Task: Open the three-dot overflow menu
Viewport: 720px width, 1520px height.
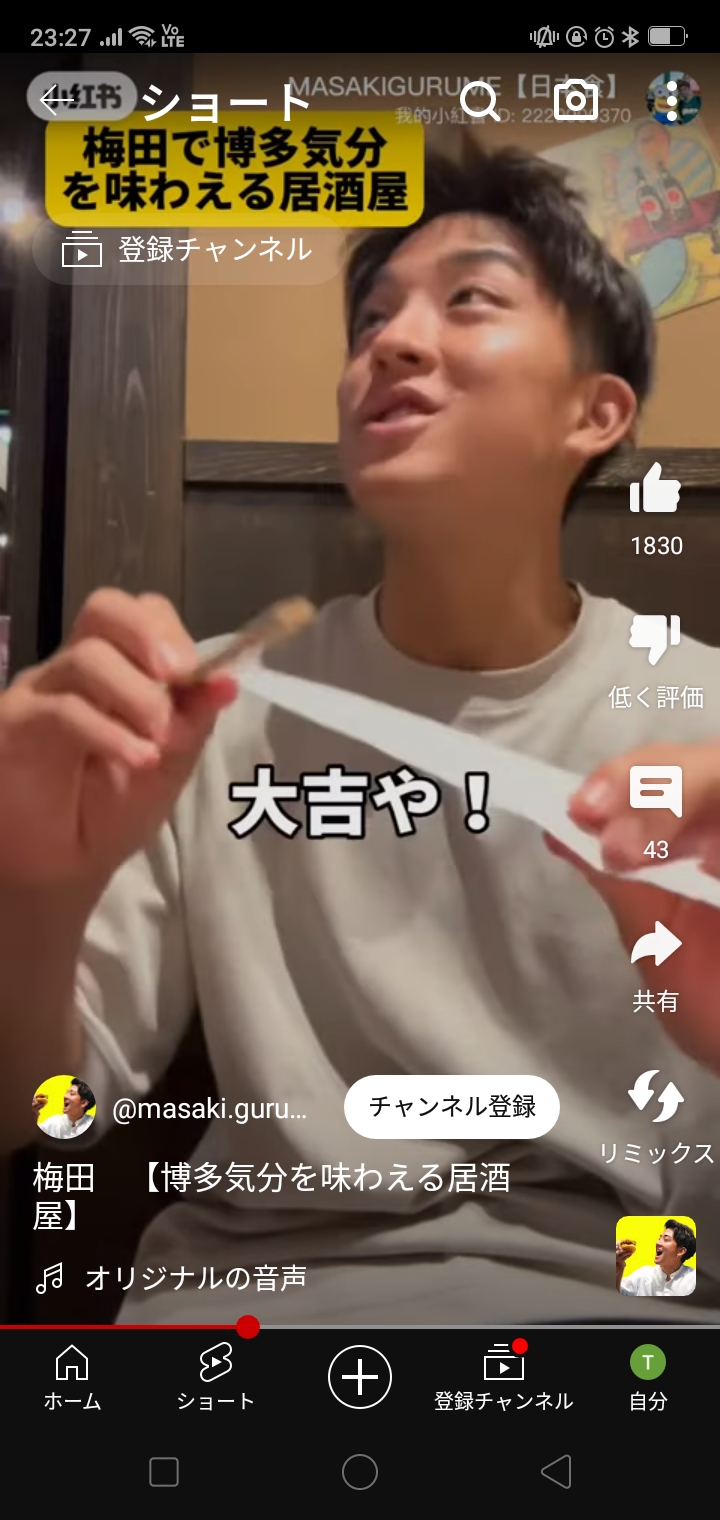Action: pyautogui.click(x=672, y=100)
